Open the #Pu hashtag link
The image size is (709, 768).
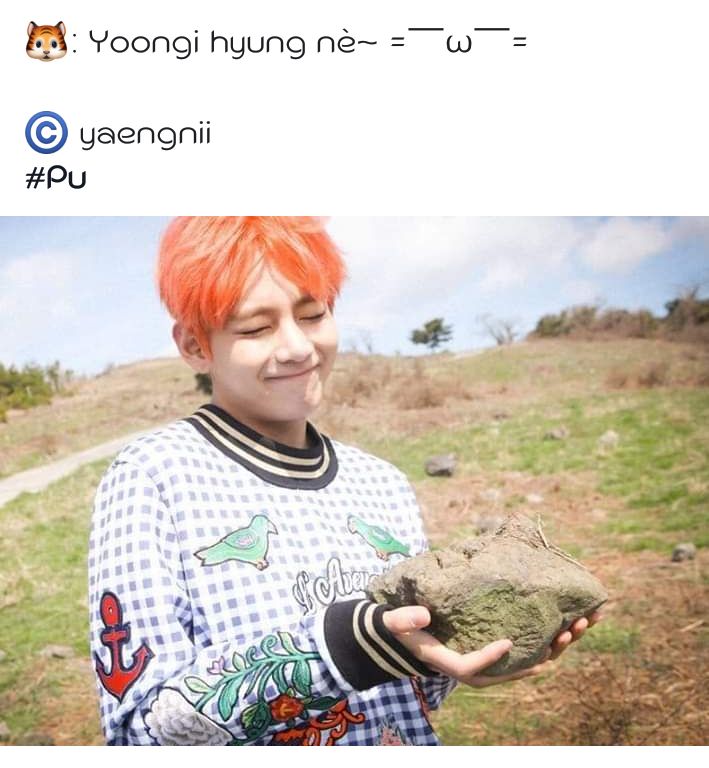(x=55, y=179)
